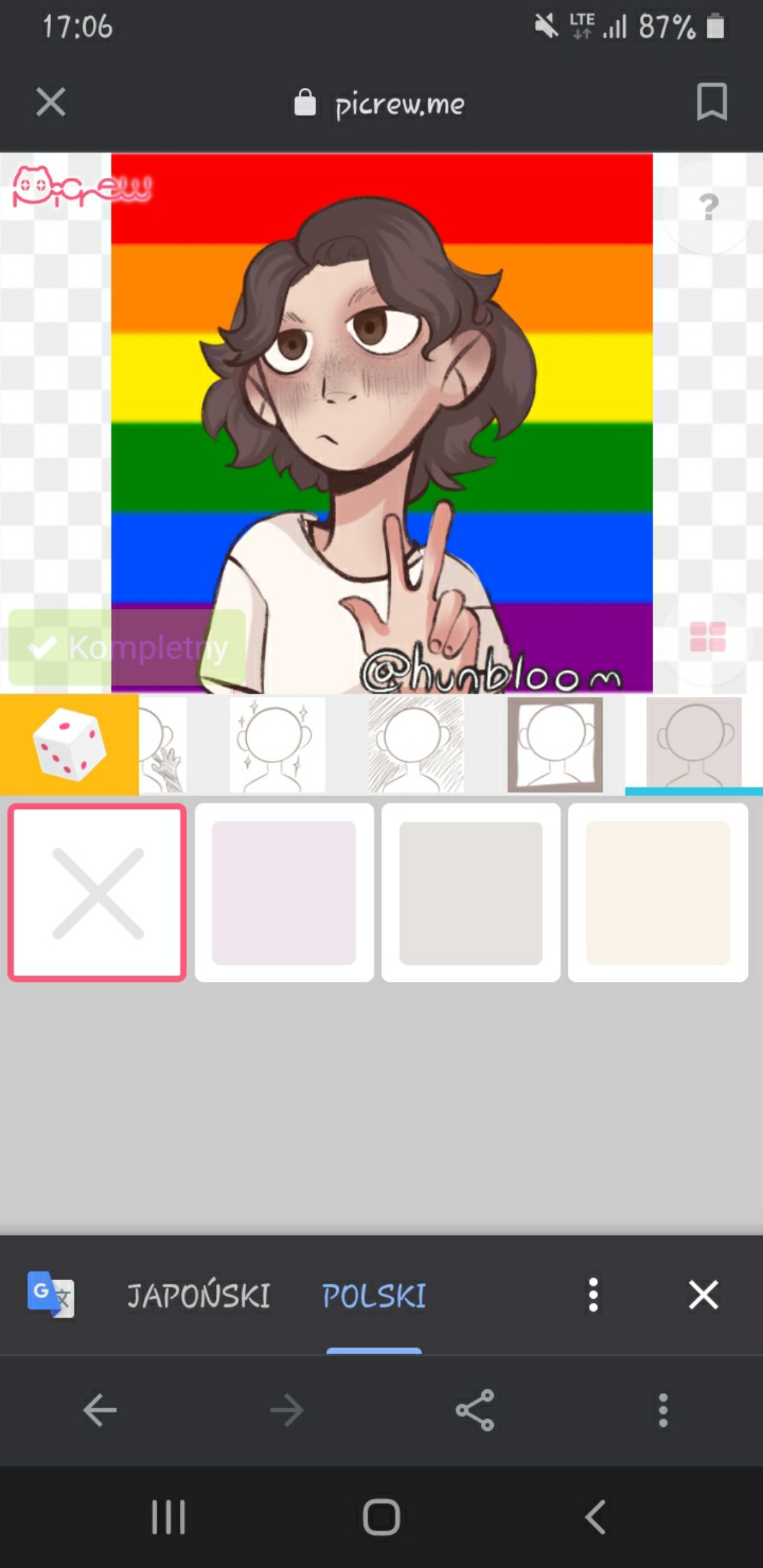Select the sketchy lines category tab
763x1568 pixels.
coord(416,745)
